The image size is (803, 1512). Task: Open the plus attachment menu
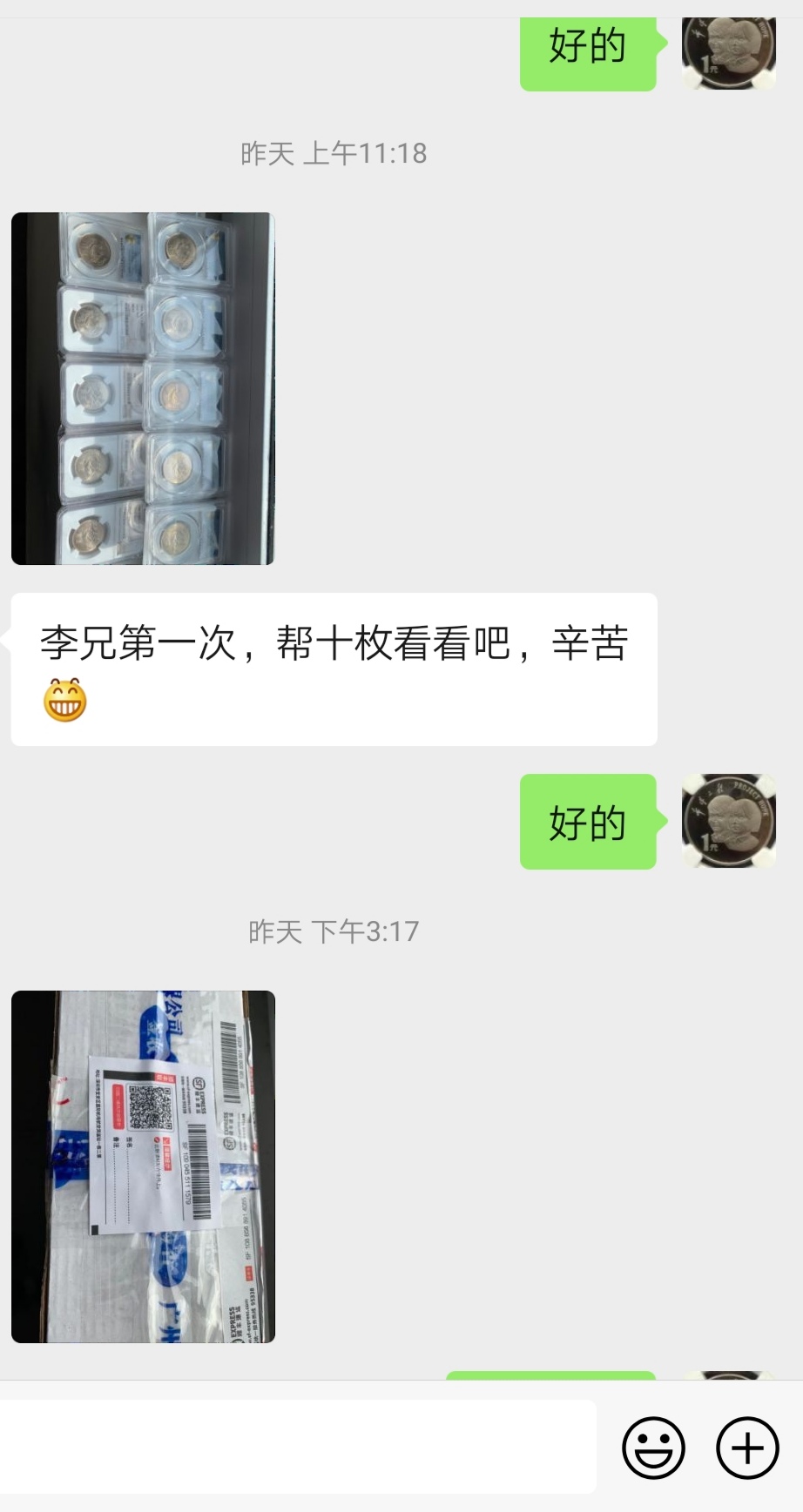(746, 1448)
